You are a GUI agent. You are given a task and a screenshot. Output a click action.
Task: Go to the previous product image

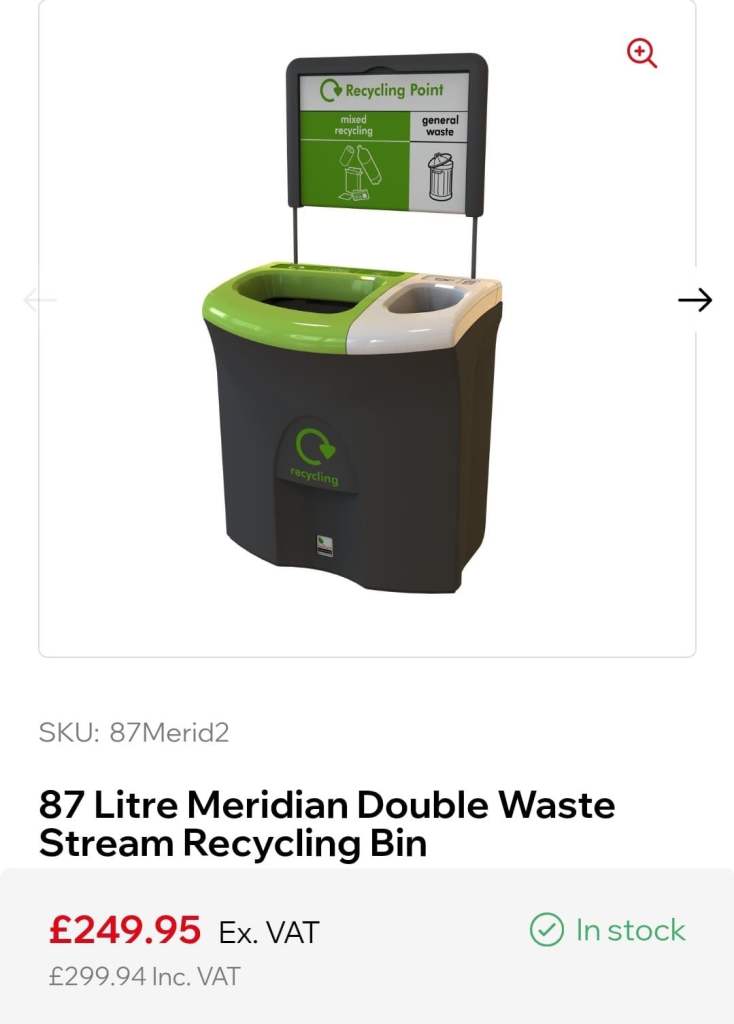point(40,300)
